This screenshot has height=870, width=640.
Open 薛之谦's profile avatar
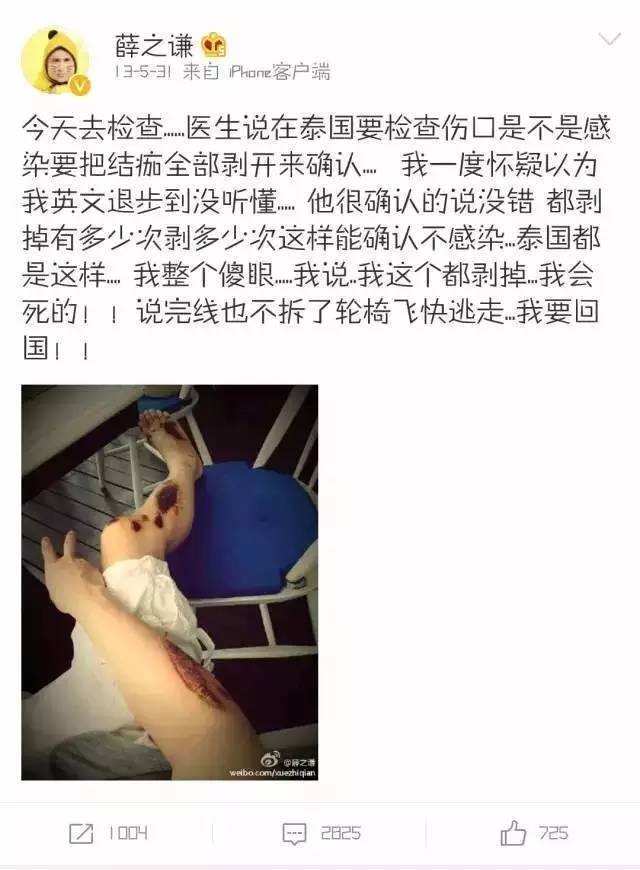pos(56,60)
